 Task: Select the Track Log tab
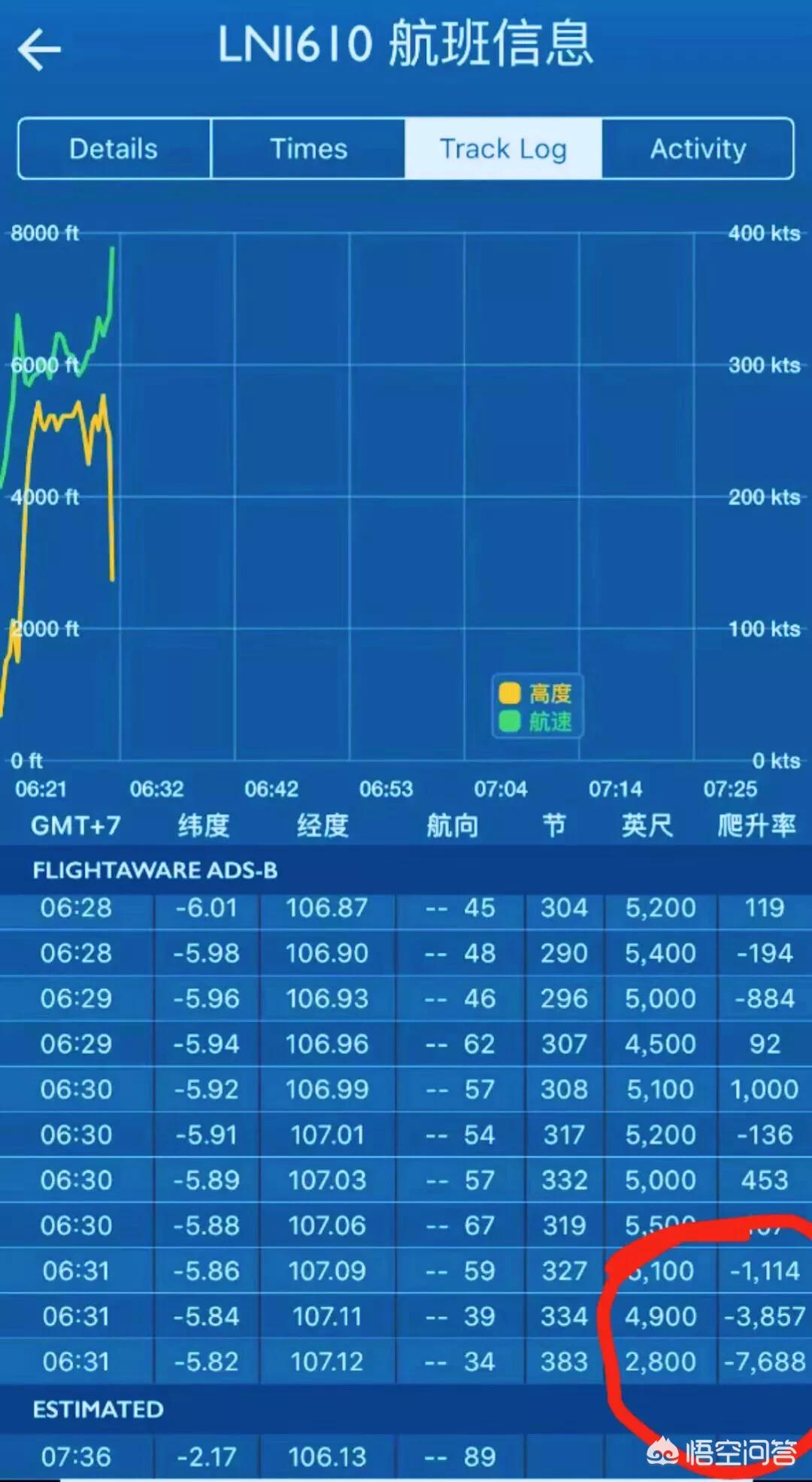pyautogui.click(x=503, y=148)
